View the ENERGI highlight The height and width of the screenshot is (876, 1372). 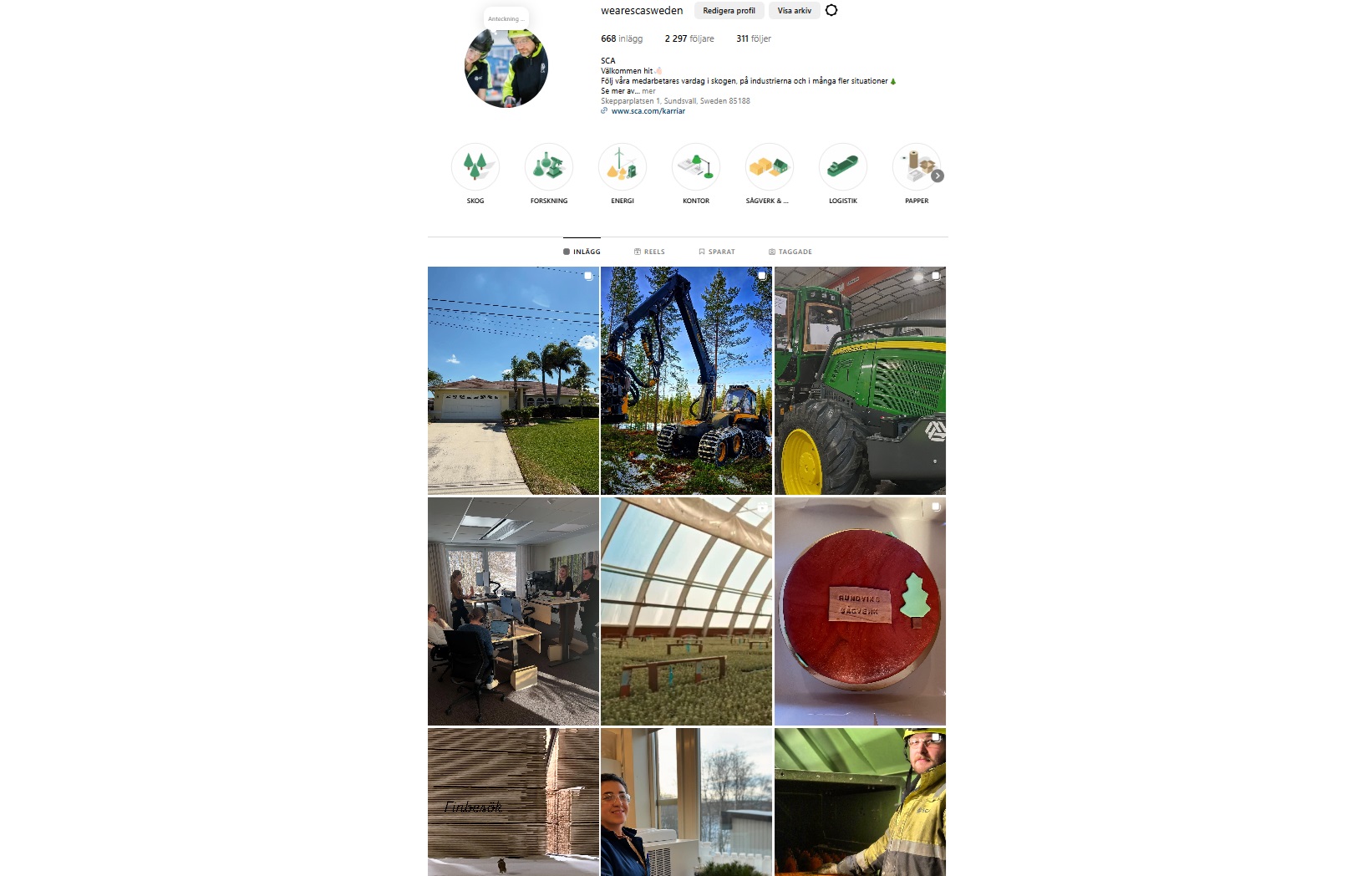point(622,167)
